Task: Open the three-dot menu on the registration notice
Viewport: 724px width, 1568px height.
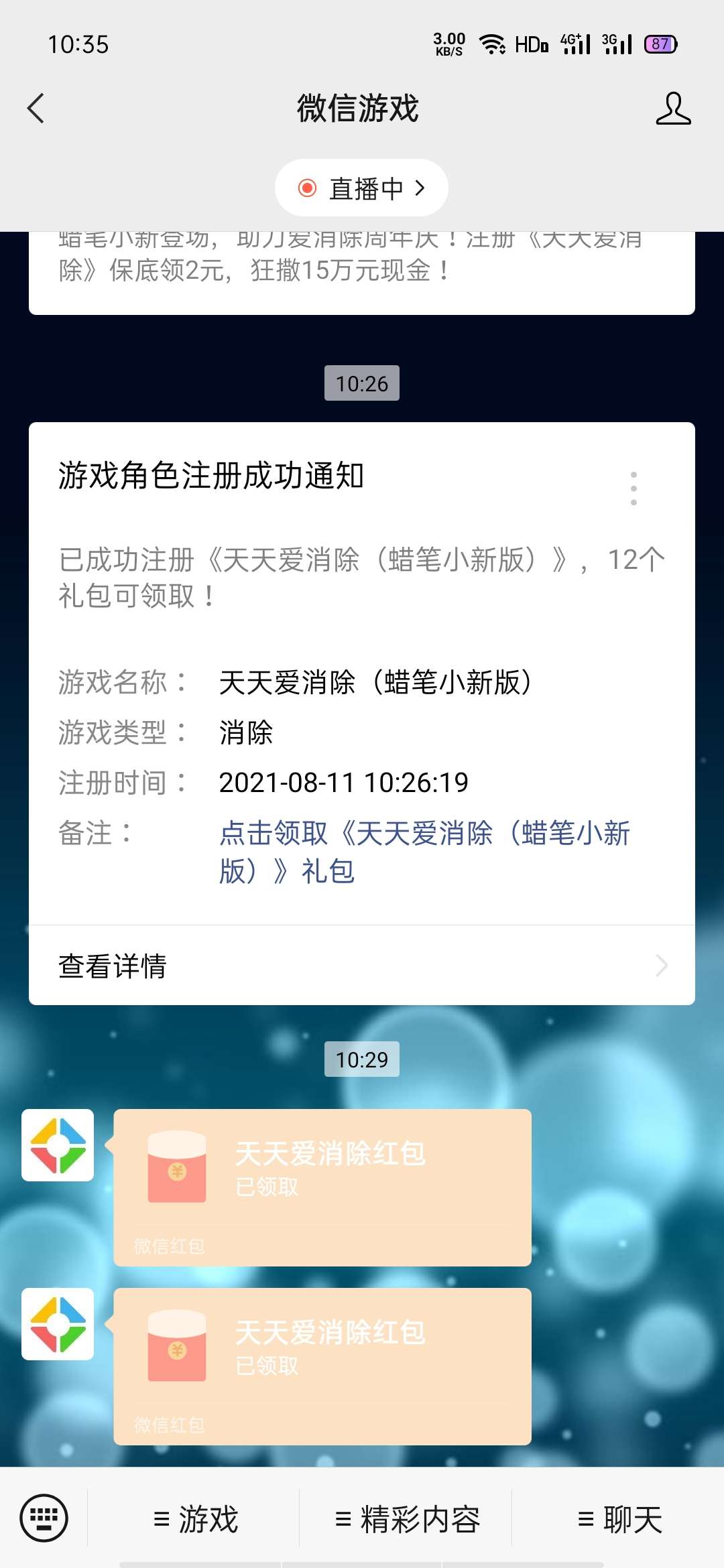Action: pyautogui.click(x=633, y=488)
